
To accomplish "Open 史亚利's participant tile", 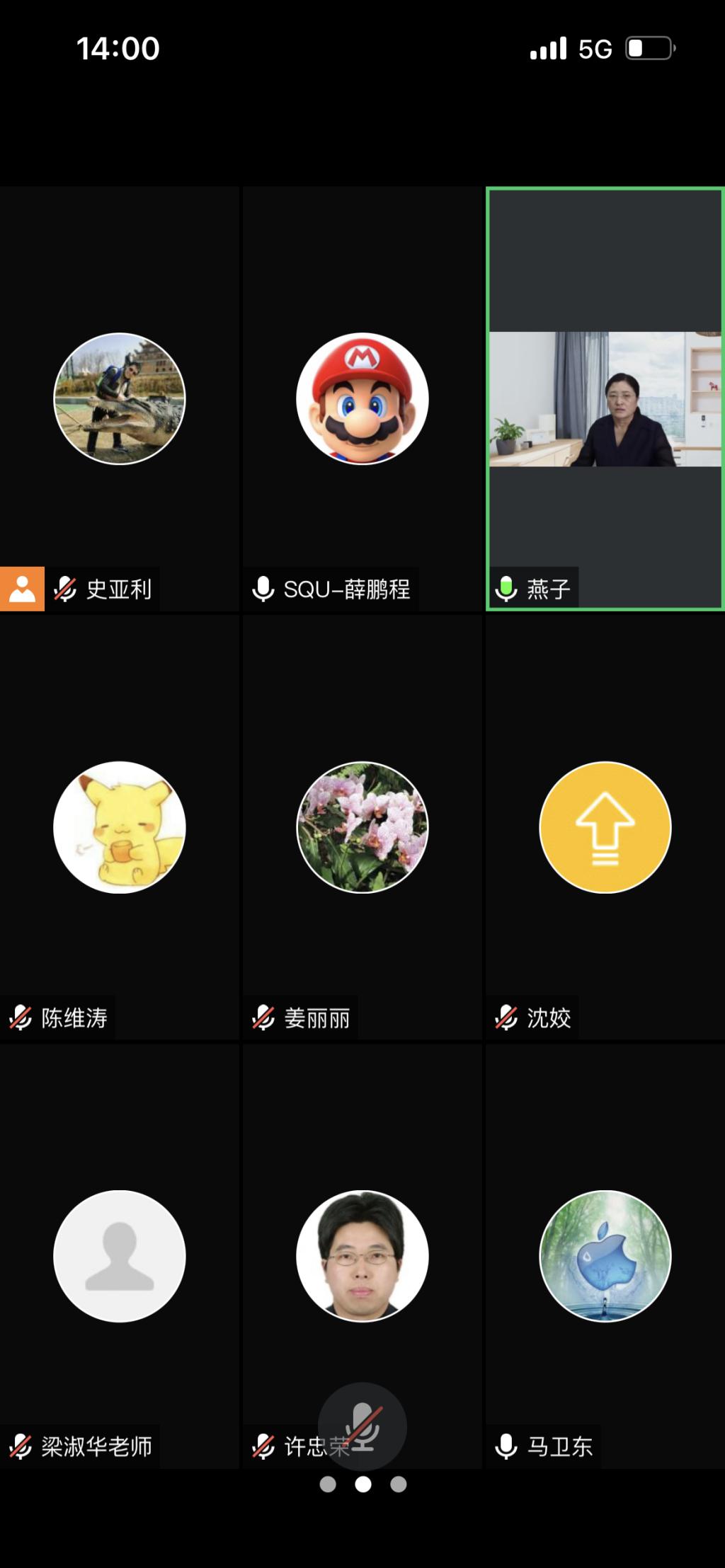I will (x=120, y=398).
